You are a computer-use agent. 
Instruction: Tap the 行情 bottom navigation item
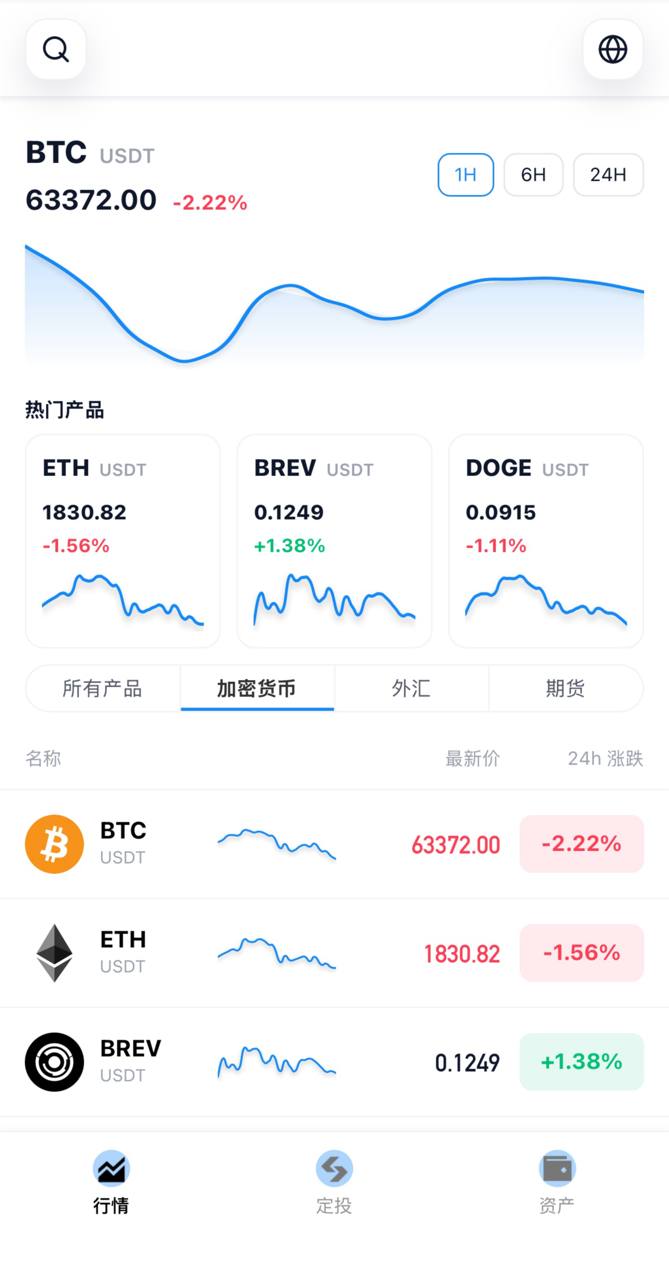[x=111, y=1184]
